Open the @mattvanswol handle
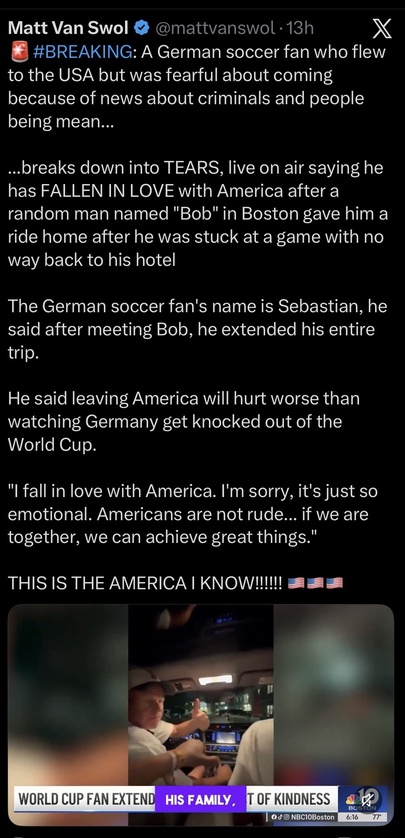The height and width of the screenshot is (838, 405). pos(215,28)
